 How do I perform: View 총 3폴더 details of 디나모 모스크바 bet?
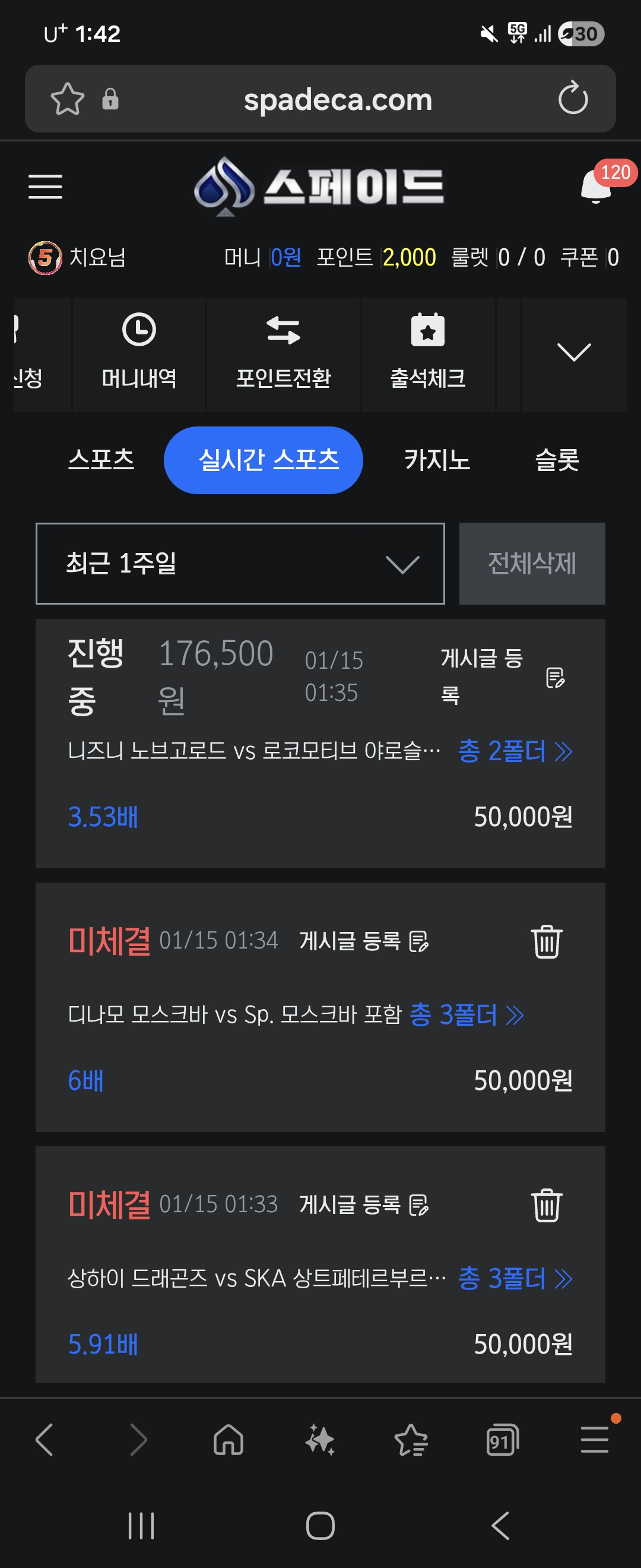coord(467,1014)
